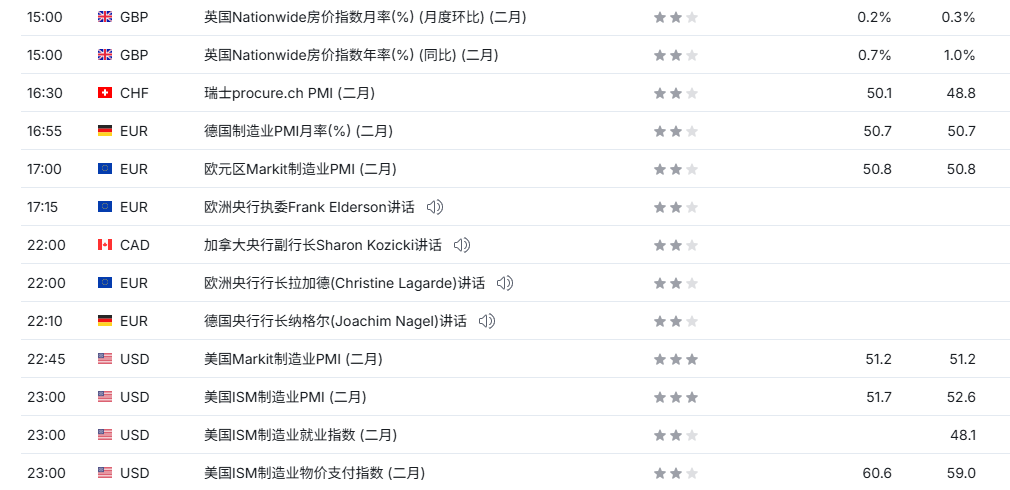Tap the speaker icon beside Christine Lagarde讲话
Image resolution: width=1010 pixels, height=490 pixels.
click(x=505, y=283)
